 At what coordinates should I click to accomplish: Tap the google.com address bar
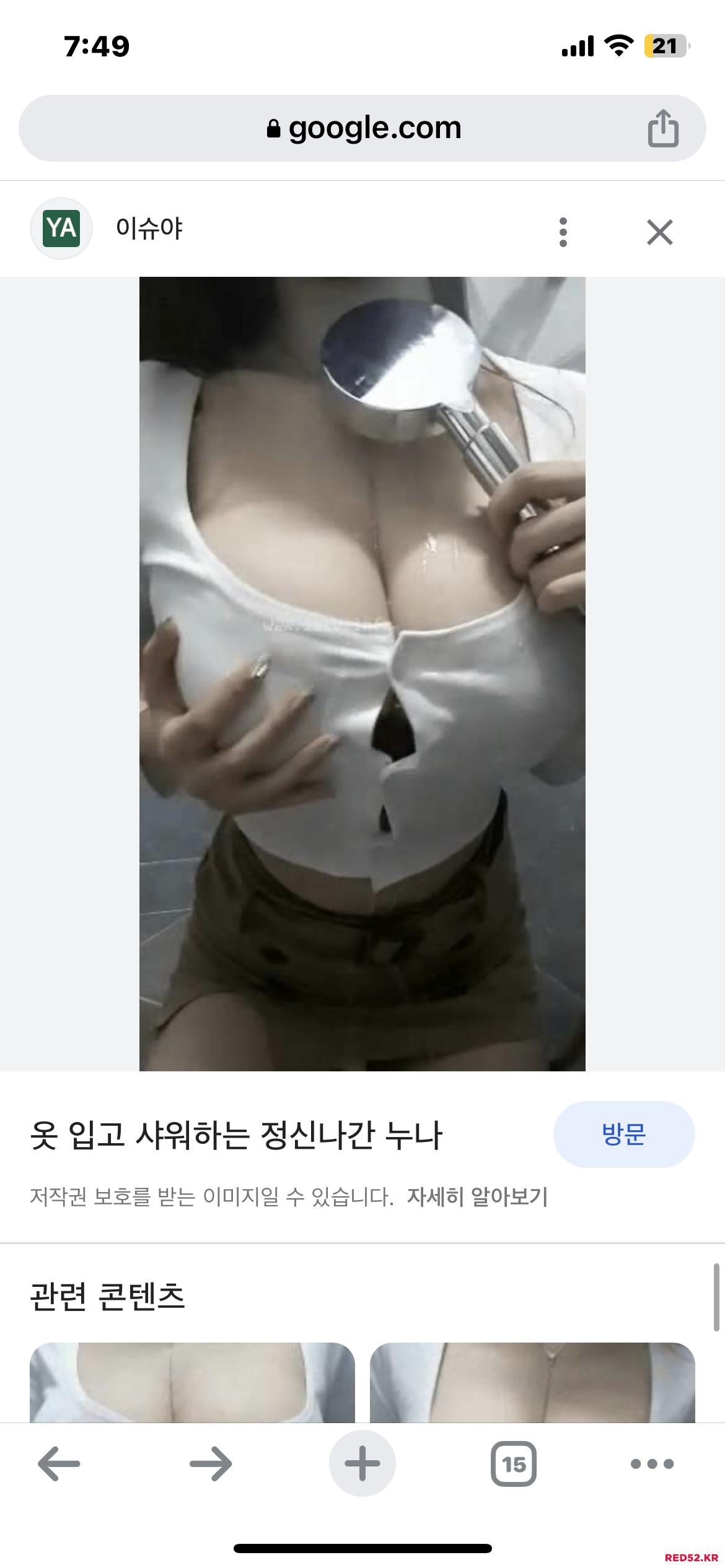coord(362,128)
